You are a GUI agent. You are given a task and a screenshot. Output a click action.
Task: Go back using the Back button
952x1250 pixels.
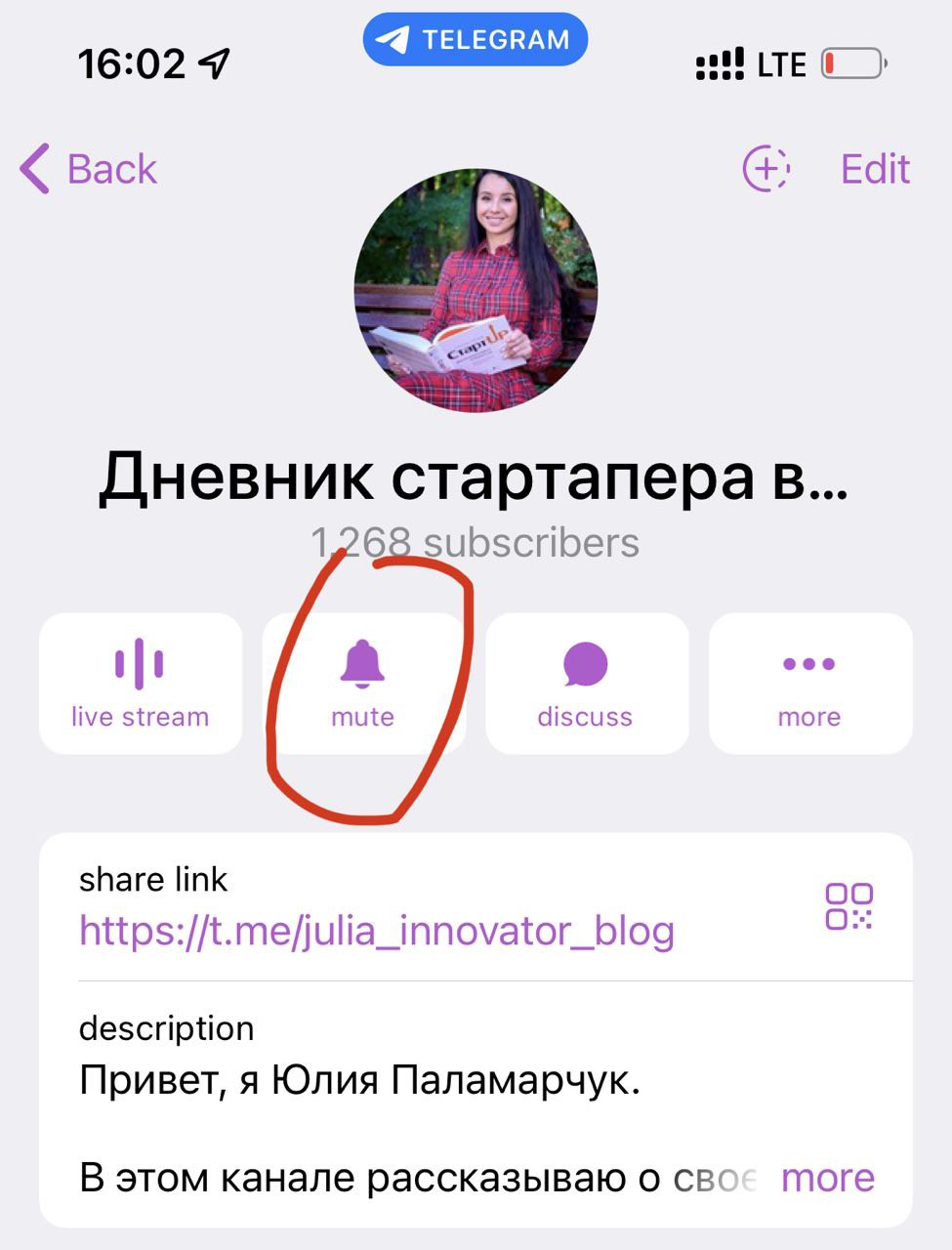tap(90, 169)
